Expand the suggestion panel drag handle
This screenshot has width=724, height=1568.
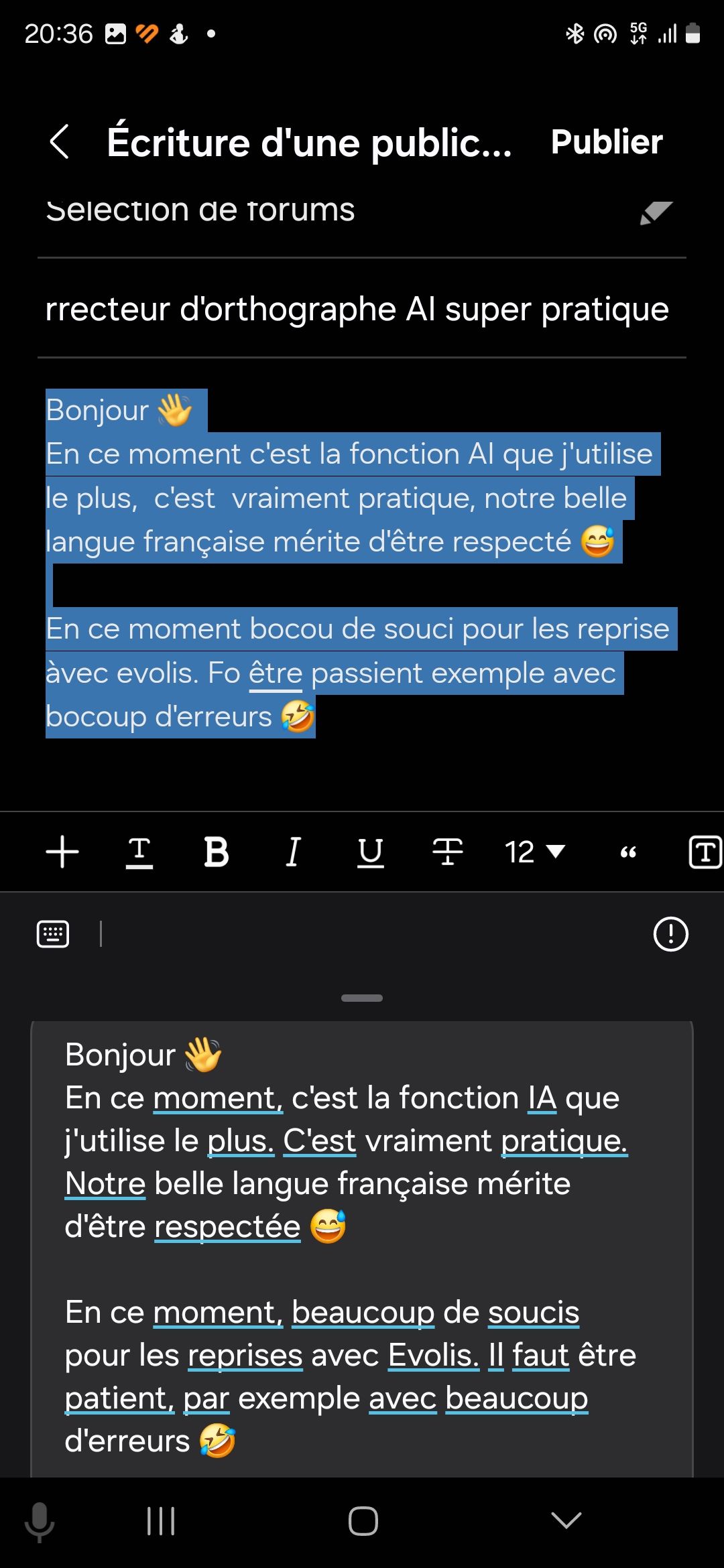[x=361, y=996]
